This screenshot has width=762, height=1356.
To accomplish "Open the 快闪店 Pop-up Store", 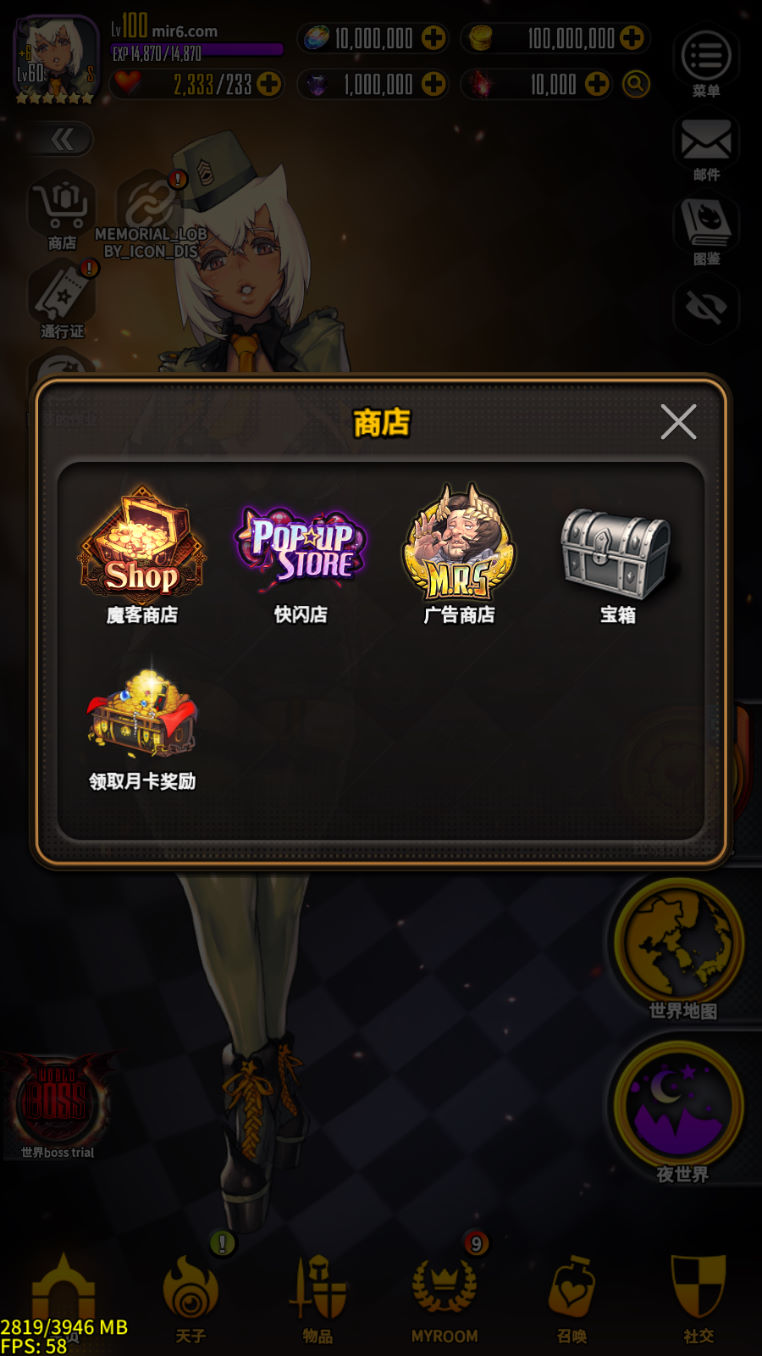I will point(300,552).
